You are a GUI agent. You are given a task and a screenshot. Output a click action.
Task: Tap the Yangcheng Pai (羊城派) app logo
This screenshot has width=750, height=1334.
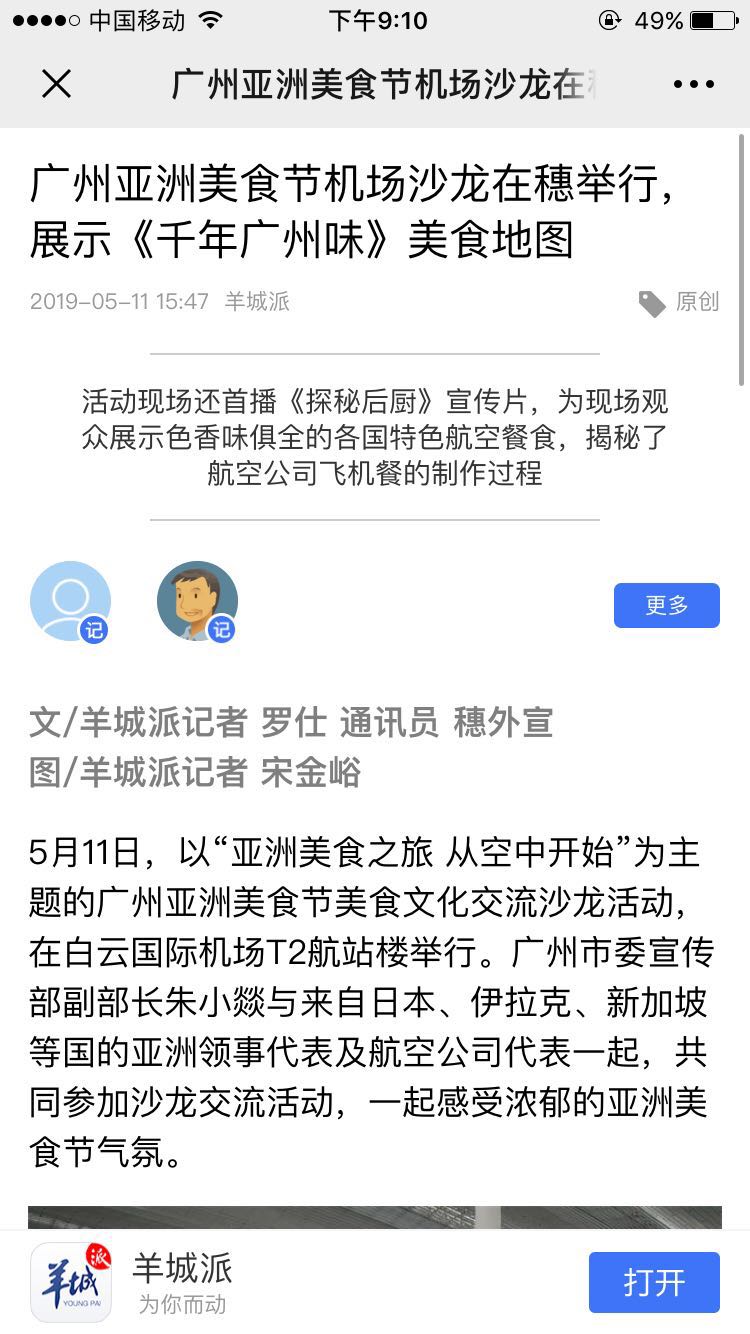[x=71, y=1281]
